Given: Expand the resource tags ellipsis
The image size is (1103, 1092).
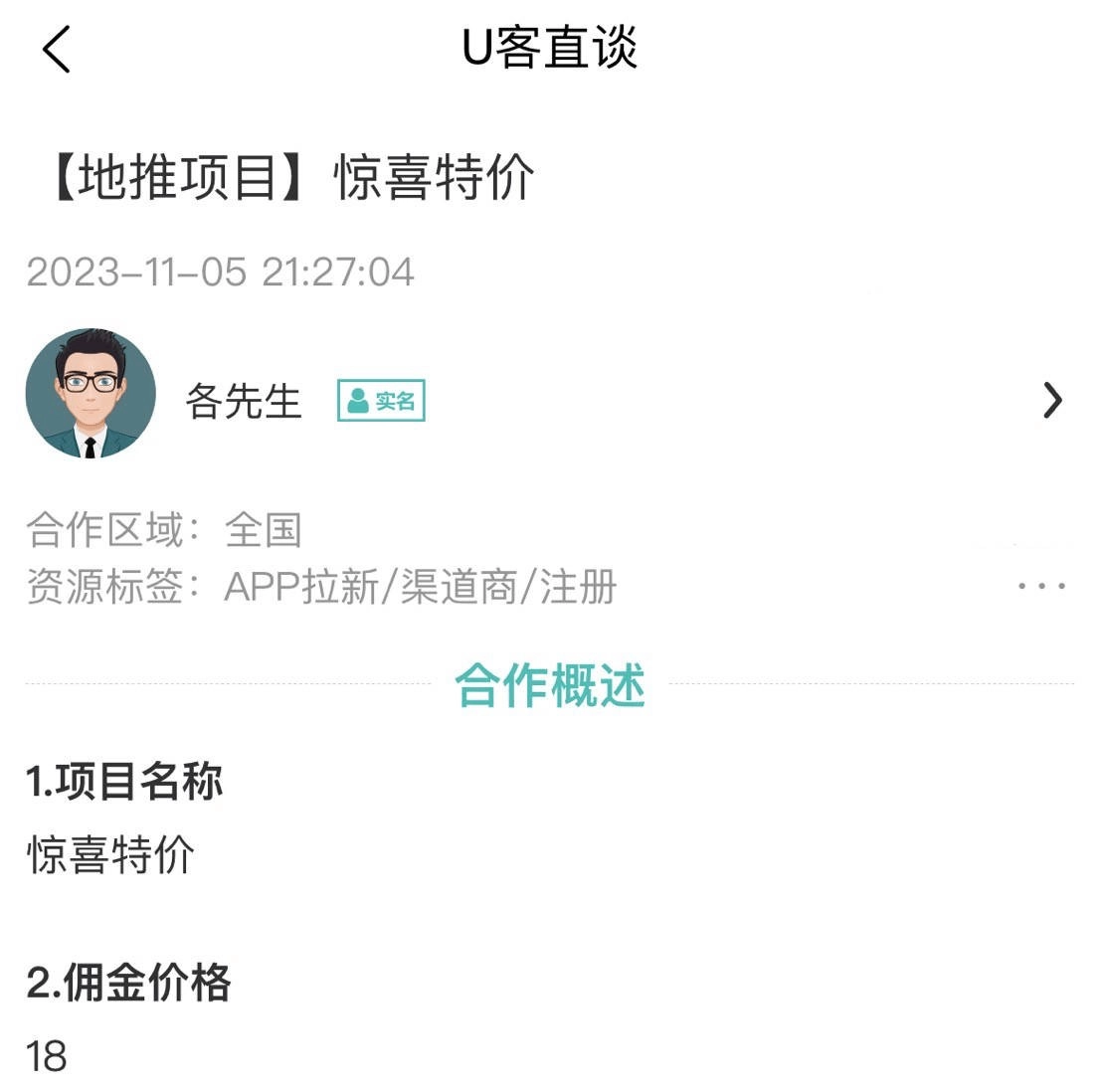Looking at the screenshot, I should point(1041,586).
